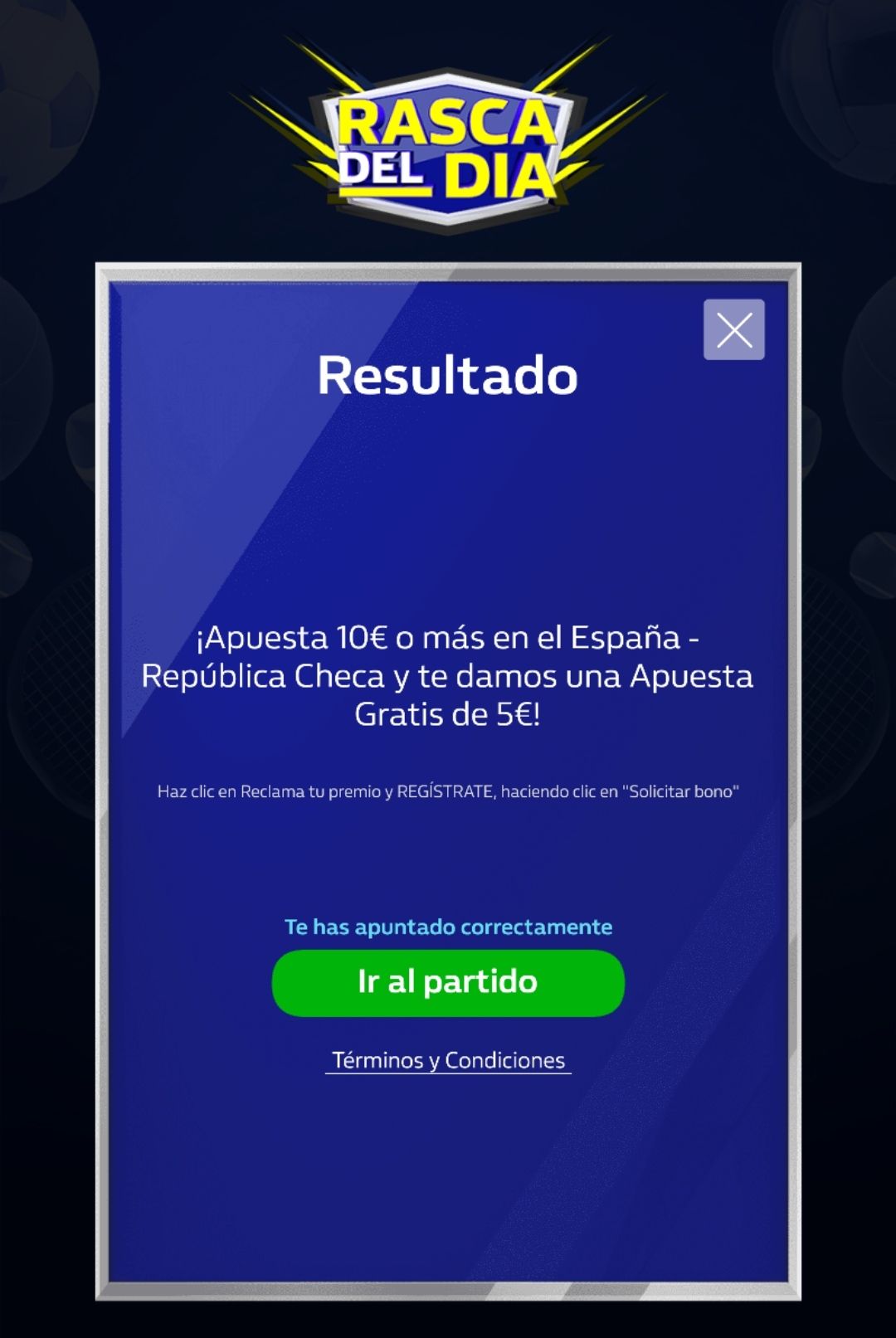The image size is (896, 1338).
Task: Tap the Ir al partido button
Action: click(448, 983)
